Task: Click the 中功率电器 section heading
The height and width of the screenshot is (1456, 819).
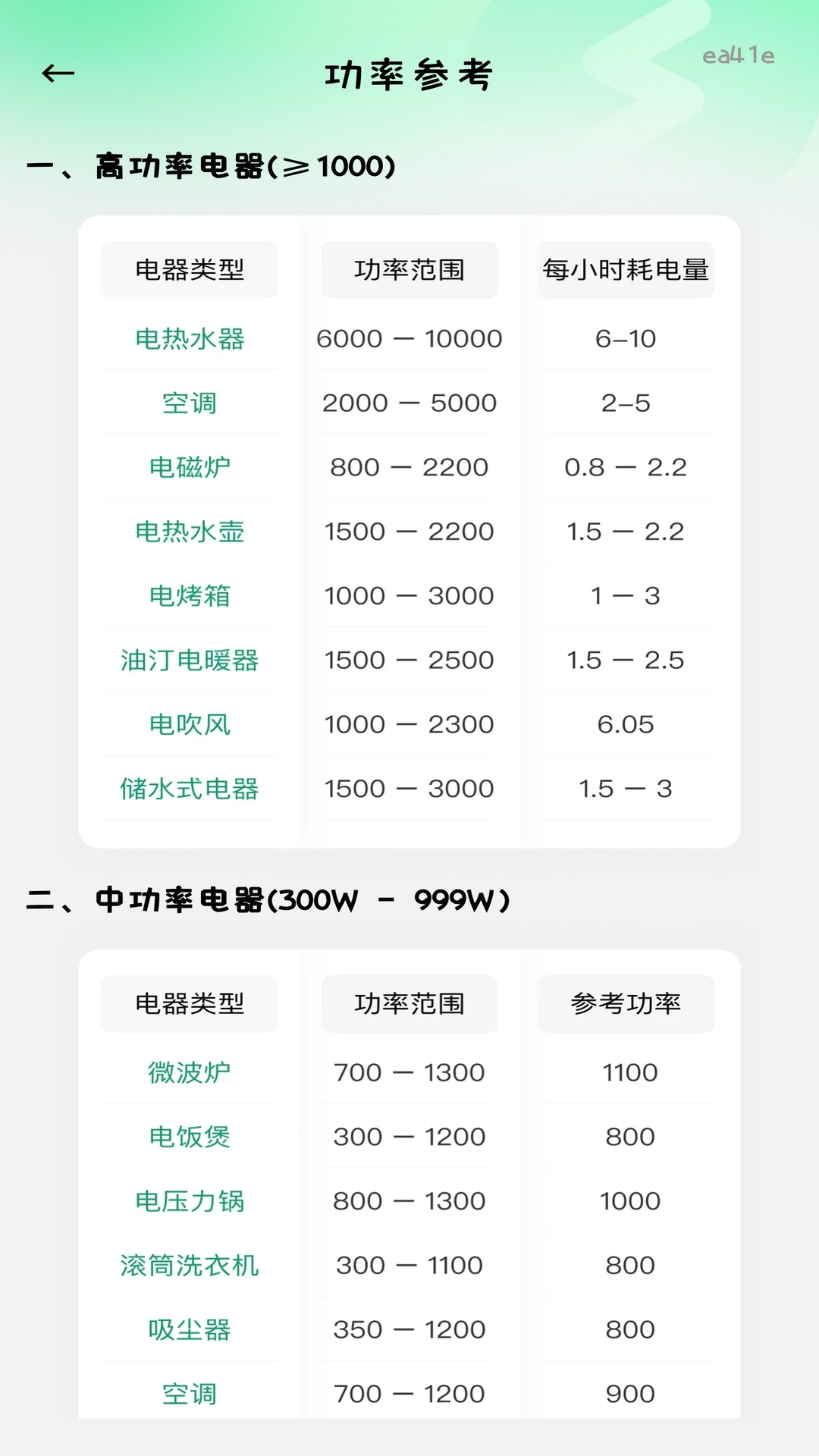Action: pyautogui.click(x=269, y=902)
